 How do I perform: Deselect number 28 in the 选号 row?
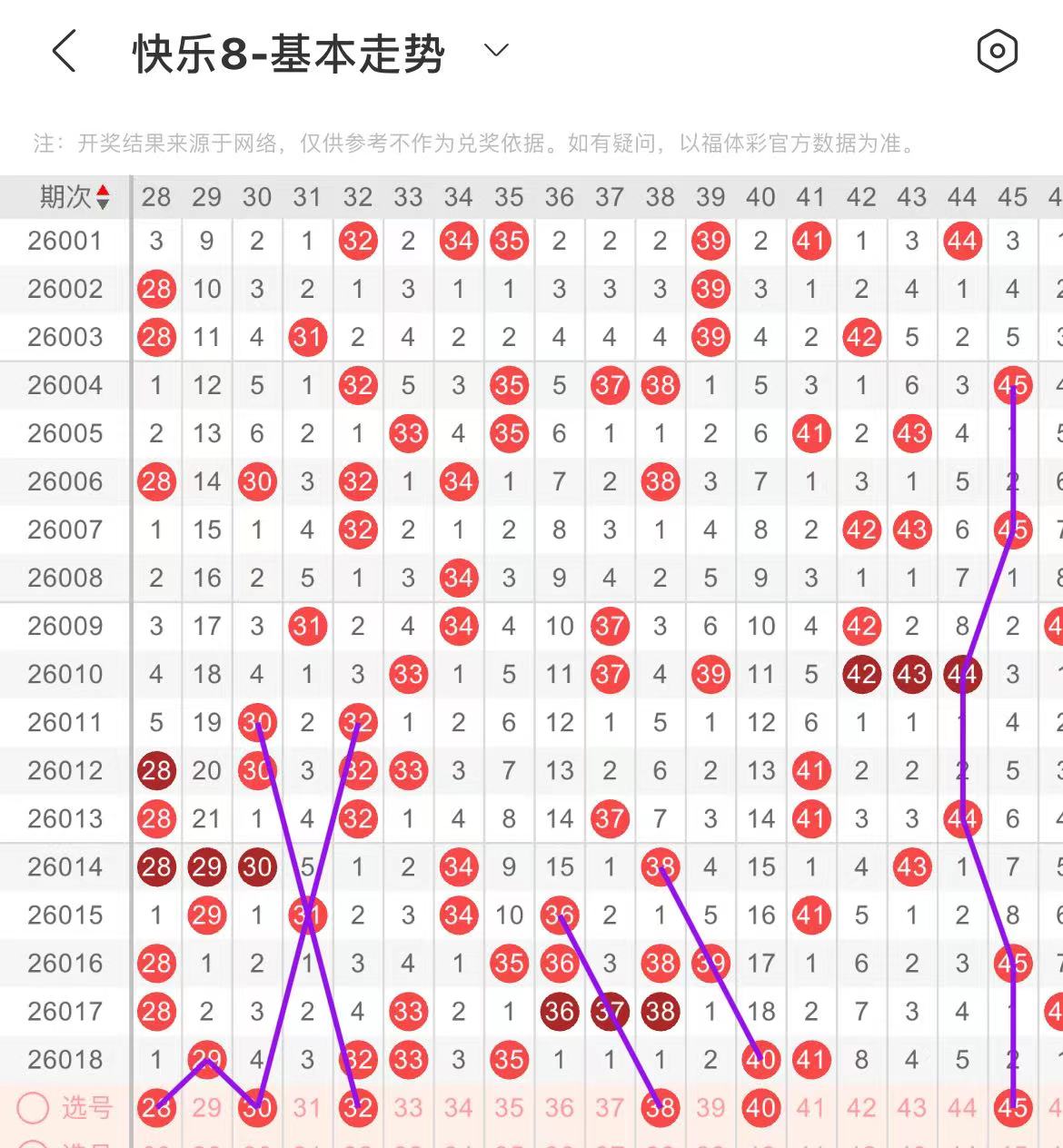(156, 1108)
